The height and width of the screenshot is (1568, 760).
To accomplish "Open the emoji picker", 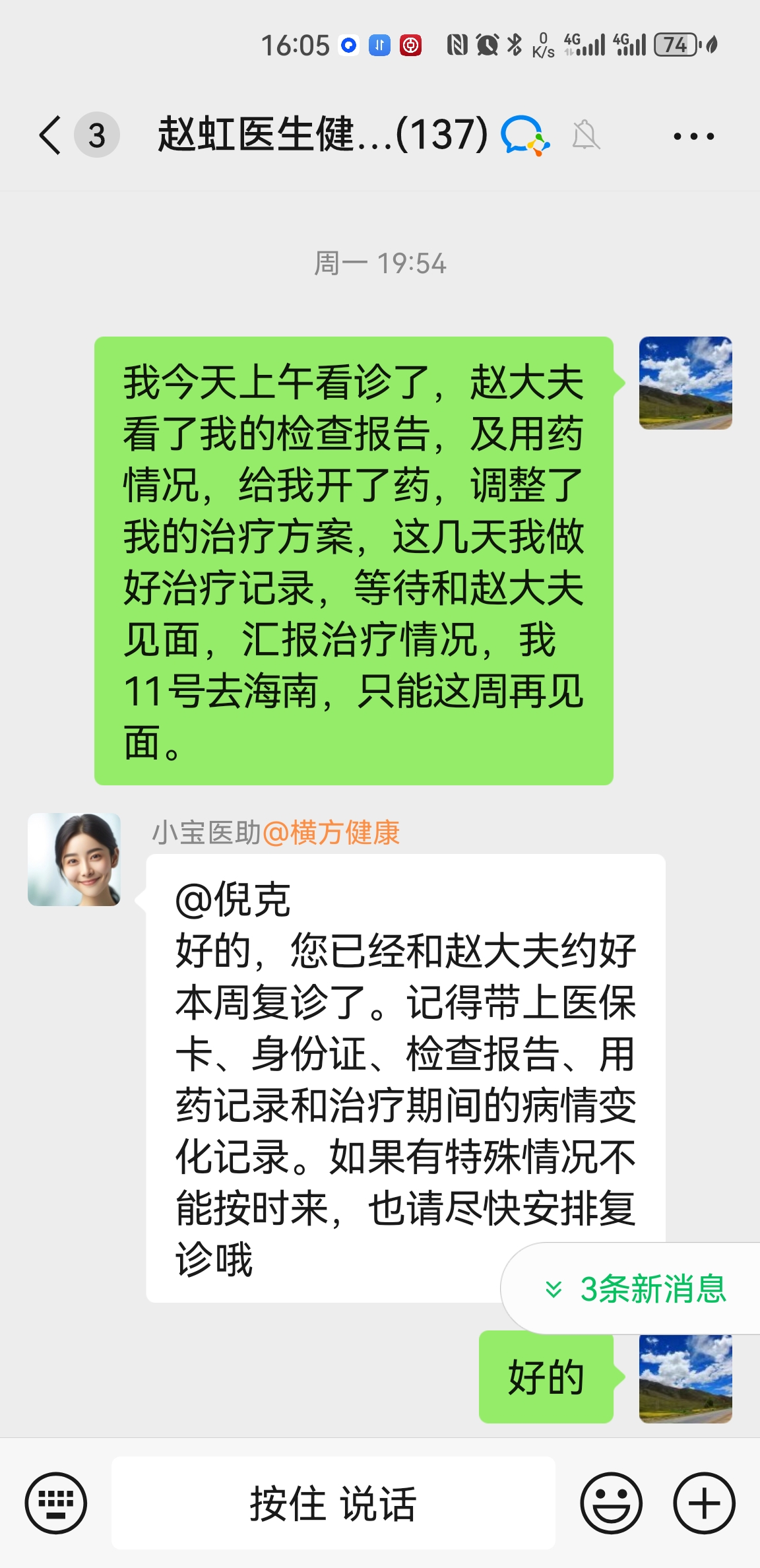I will 611,1503.
